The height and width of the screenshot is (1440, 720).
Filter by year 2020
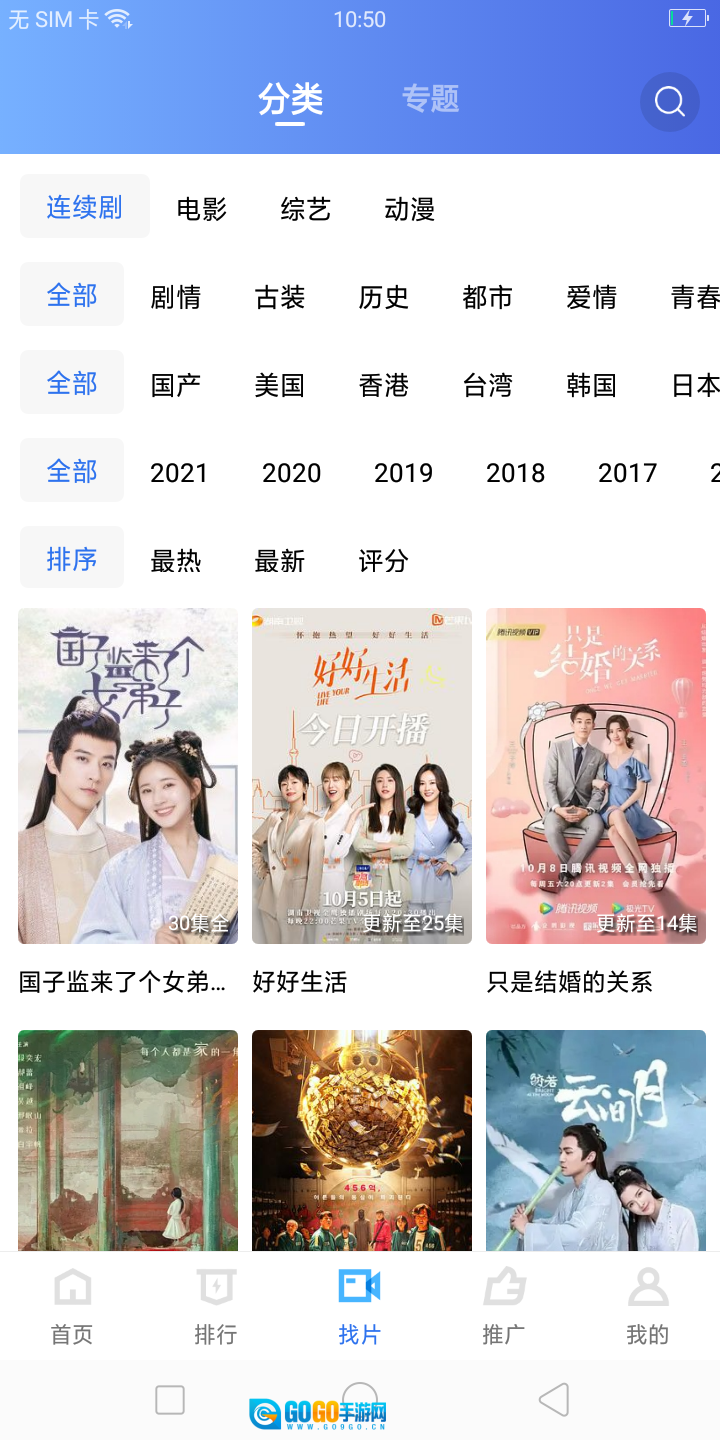pos(291,473)
